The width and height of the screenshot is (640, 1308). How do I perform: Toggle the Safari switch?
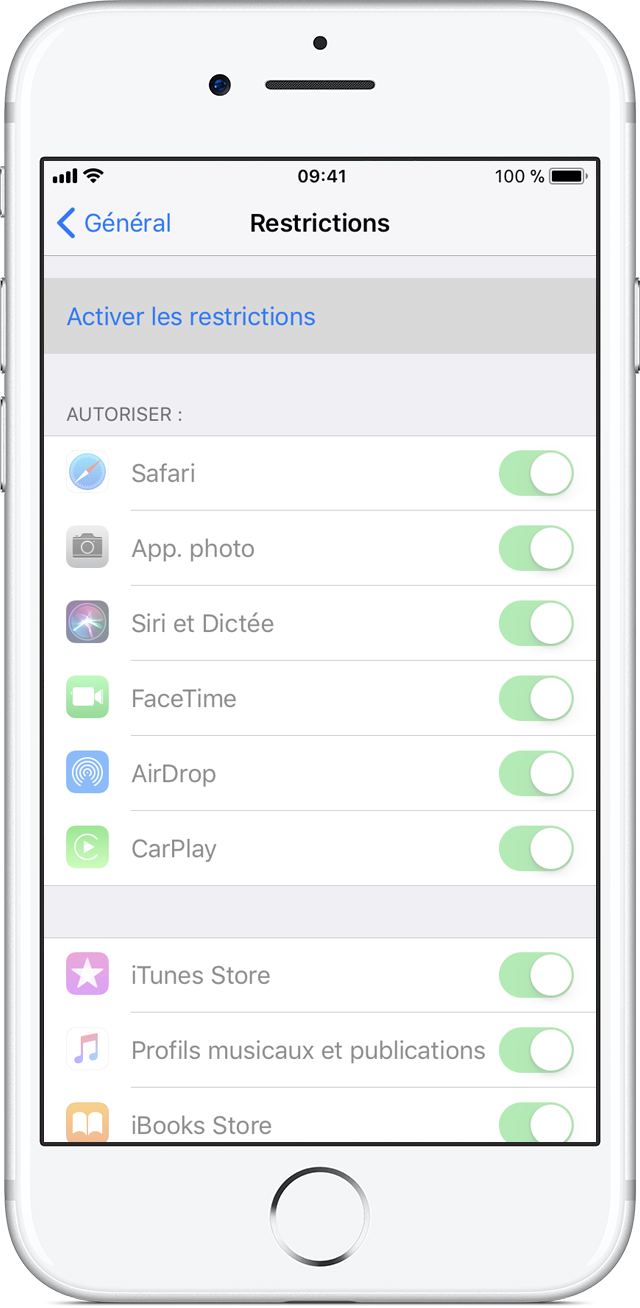click(x=536, y=473)
